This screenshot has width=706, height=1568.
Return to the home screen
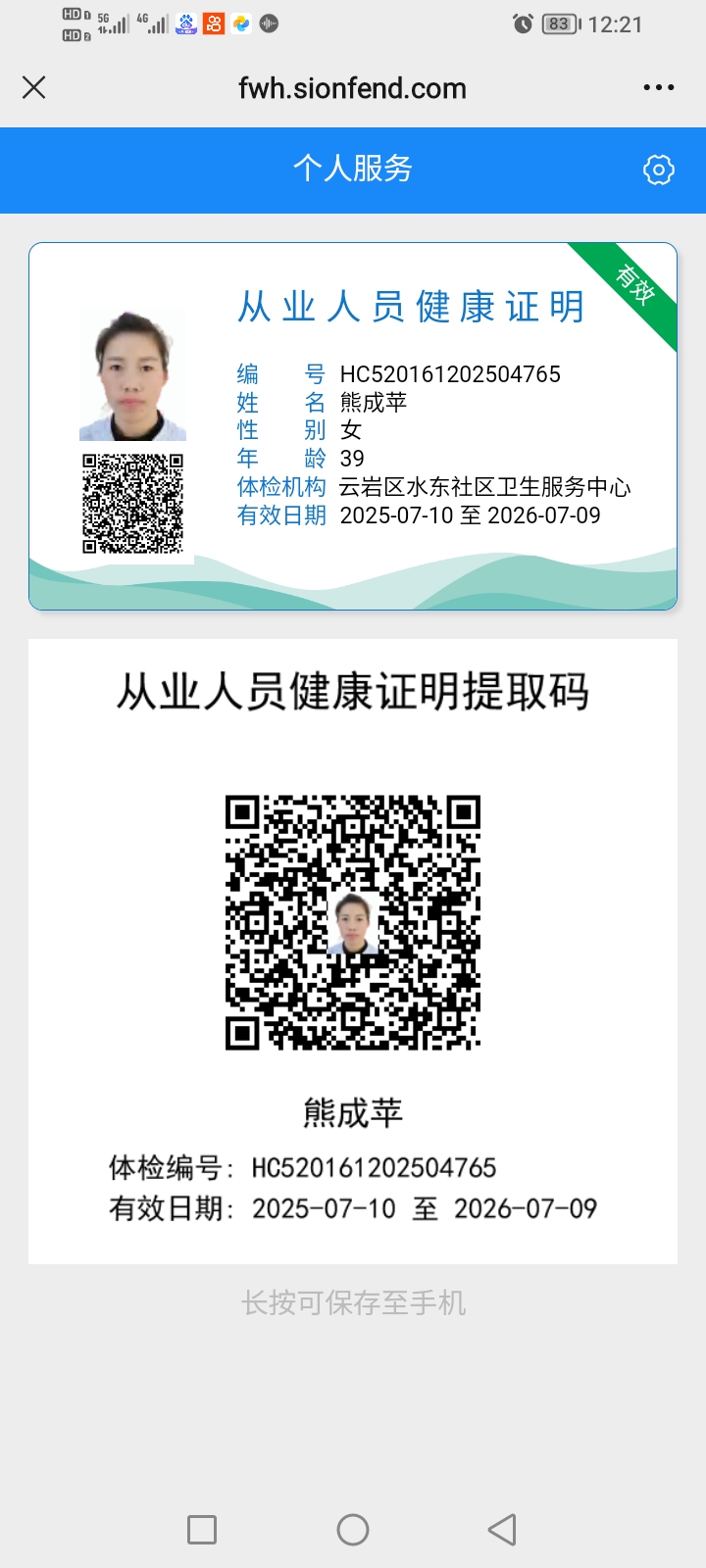click(353, 1529)
